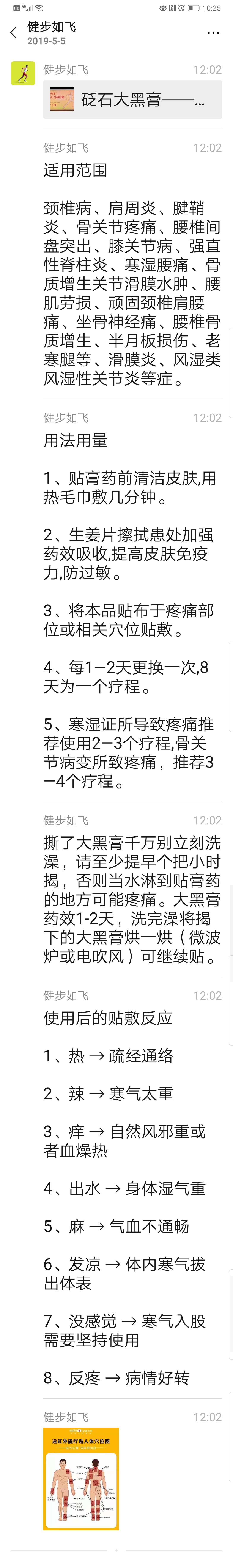Tap the 健步如飞 avatar picture
The image size is (233, 1568).
(x=23, y=73)
